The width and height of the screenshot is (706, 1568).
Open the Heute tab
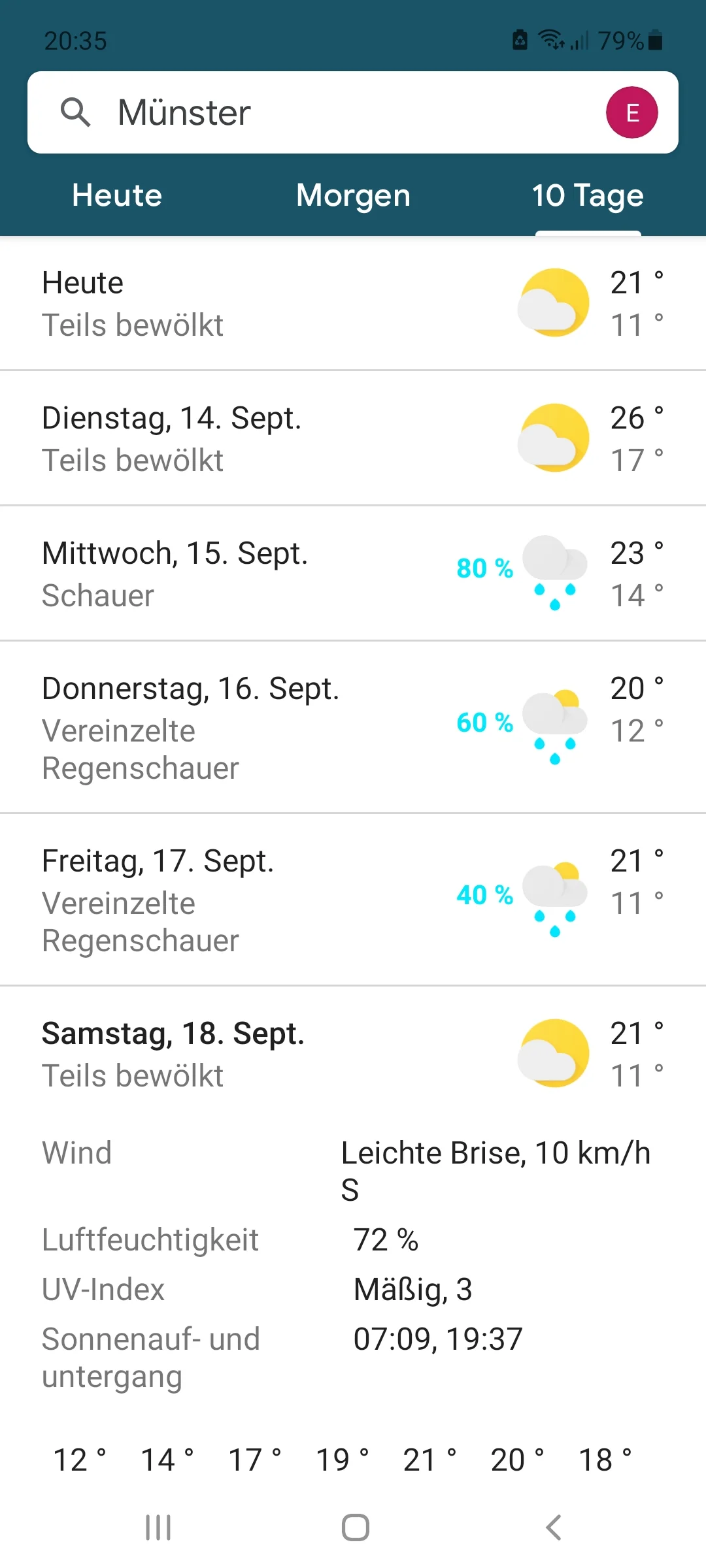[116, 195]
